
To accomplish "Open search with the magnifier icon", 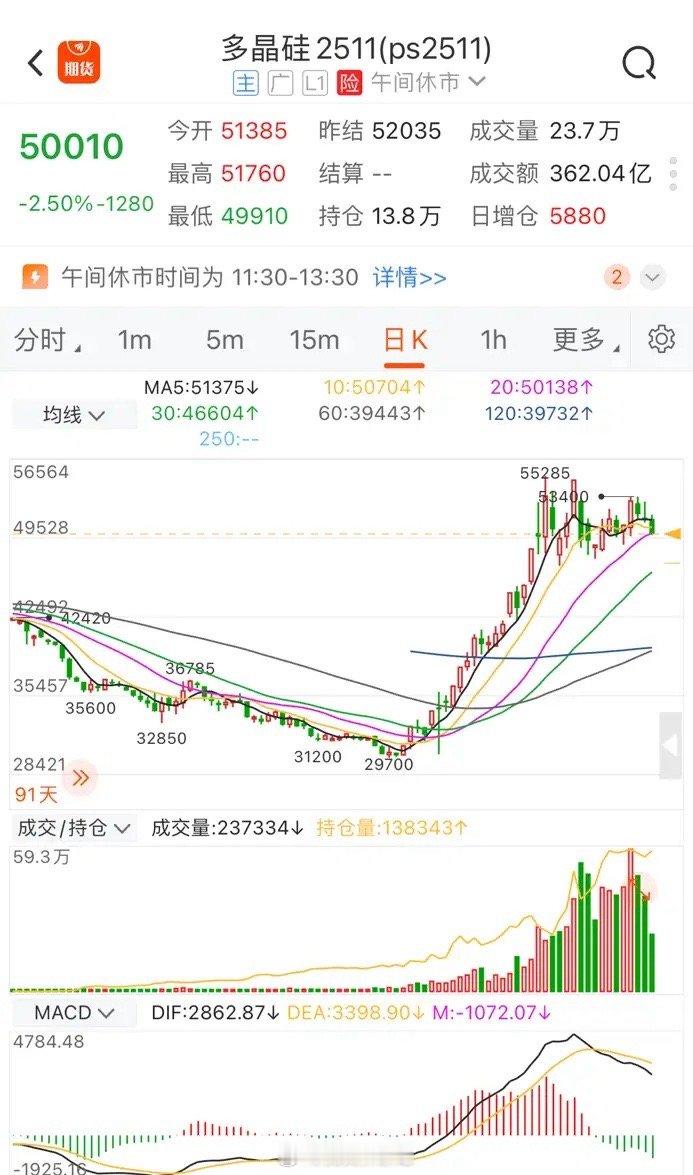I will 638,64.
